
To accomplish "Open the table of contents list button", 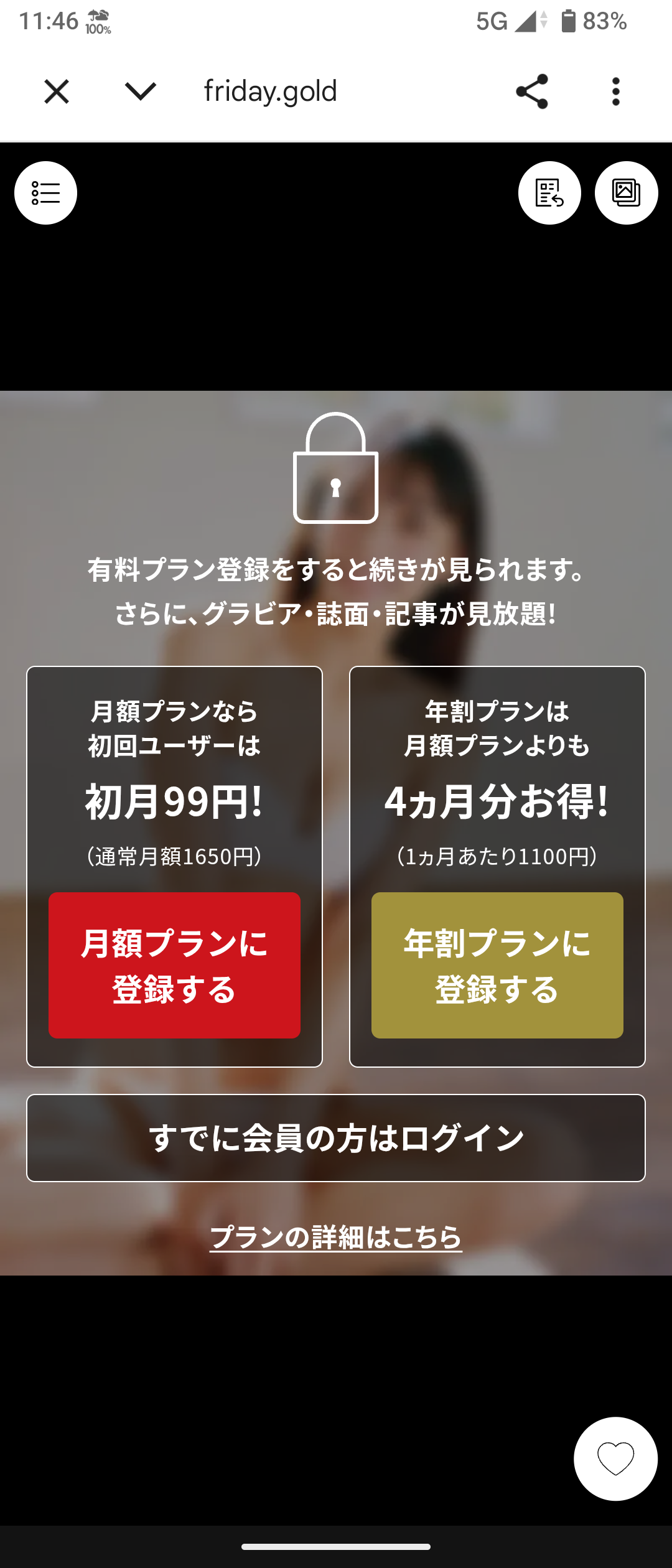I will [45, 193].
